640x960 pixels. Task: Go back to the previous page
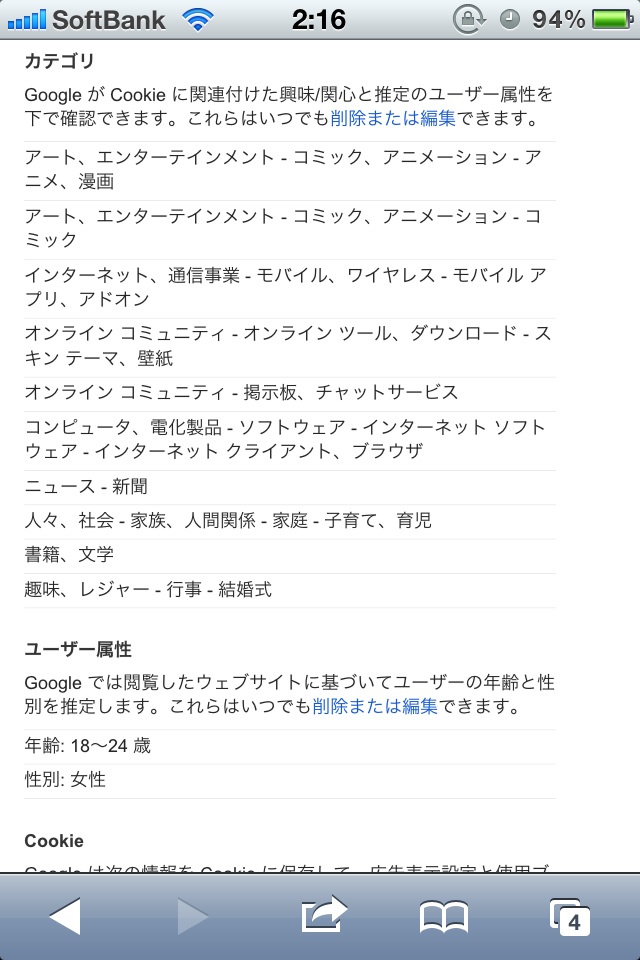(64, 915)
